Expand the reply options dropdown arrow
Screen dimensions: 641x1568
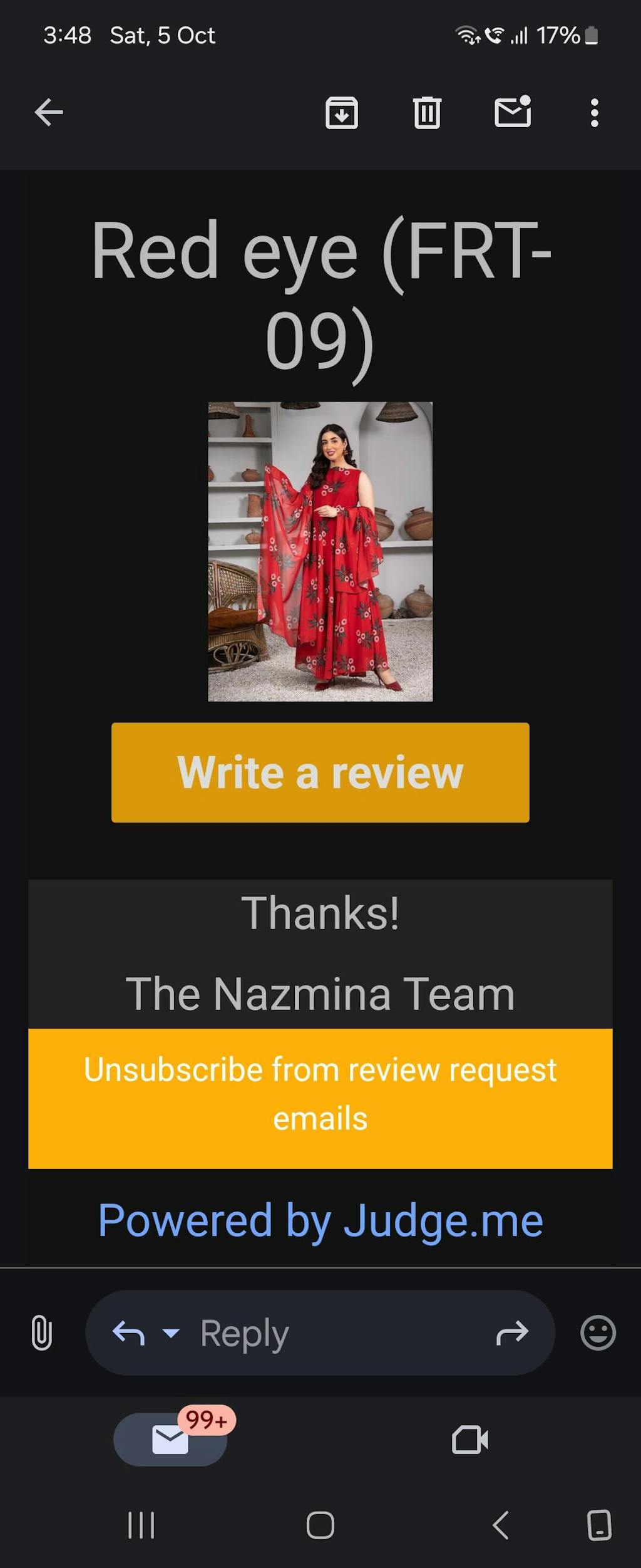coord(171,1333)
